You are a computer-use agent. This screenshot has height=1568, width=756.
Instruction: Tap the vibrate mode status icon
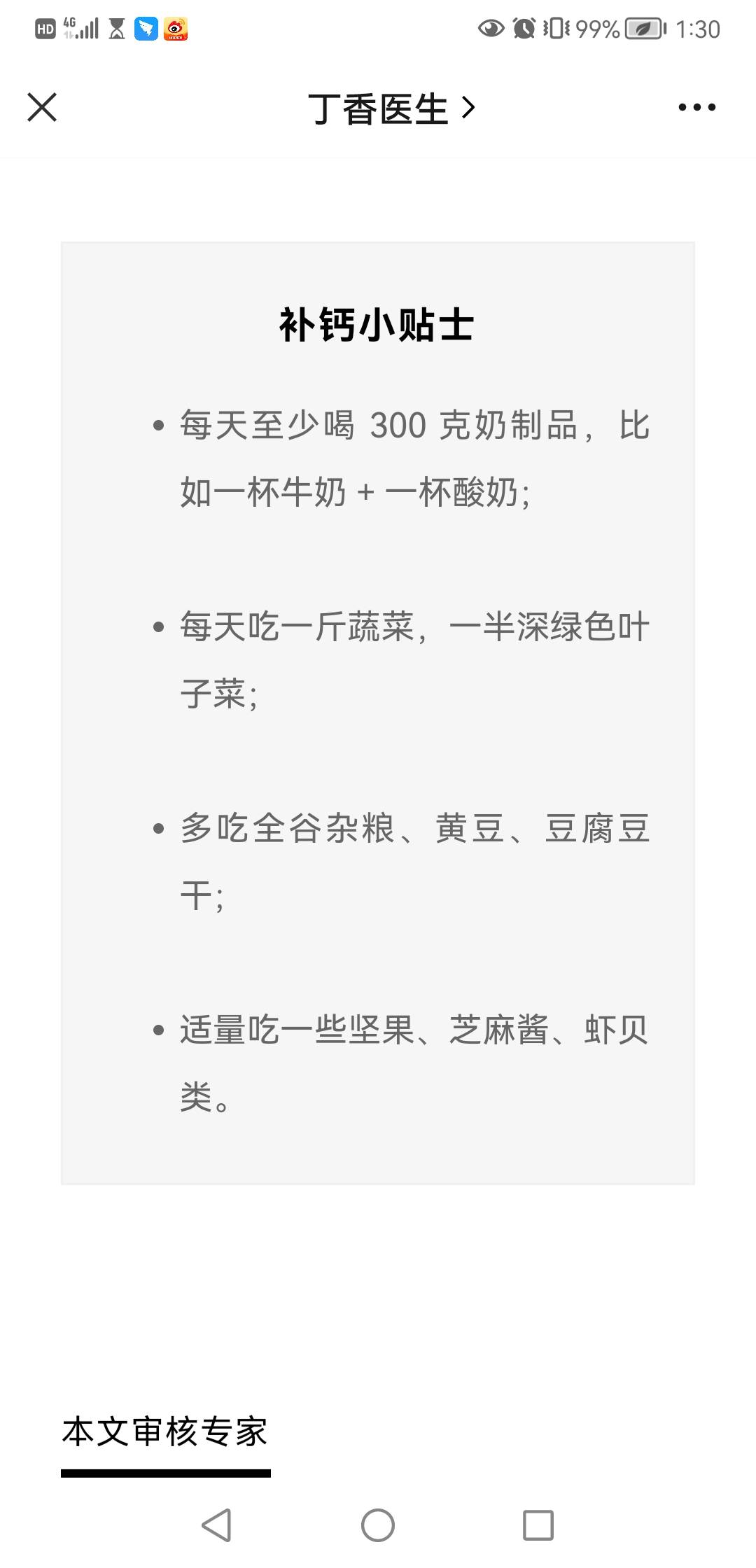coord(558,29)
